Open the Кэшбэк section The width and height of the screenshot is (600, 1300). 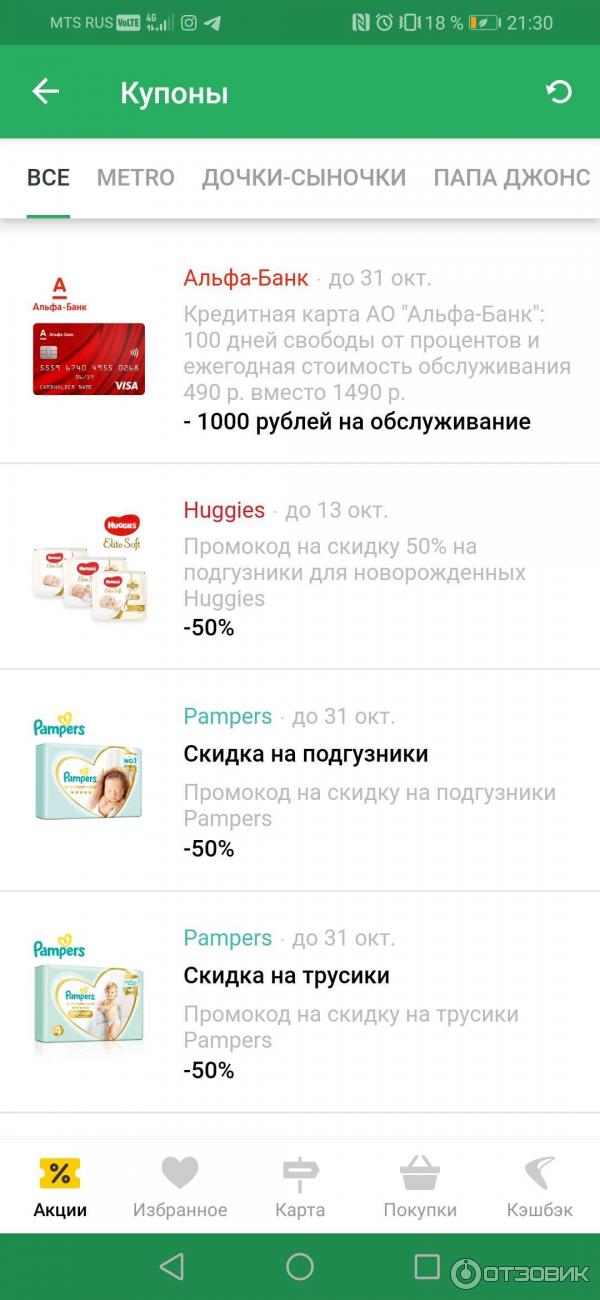540,1187
